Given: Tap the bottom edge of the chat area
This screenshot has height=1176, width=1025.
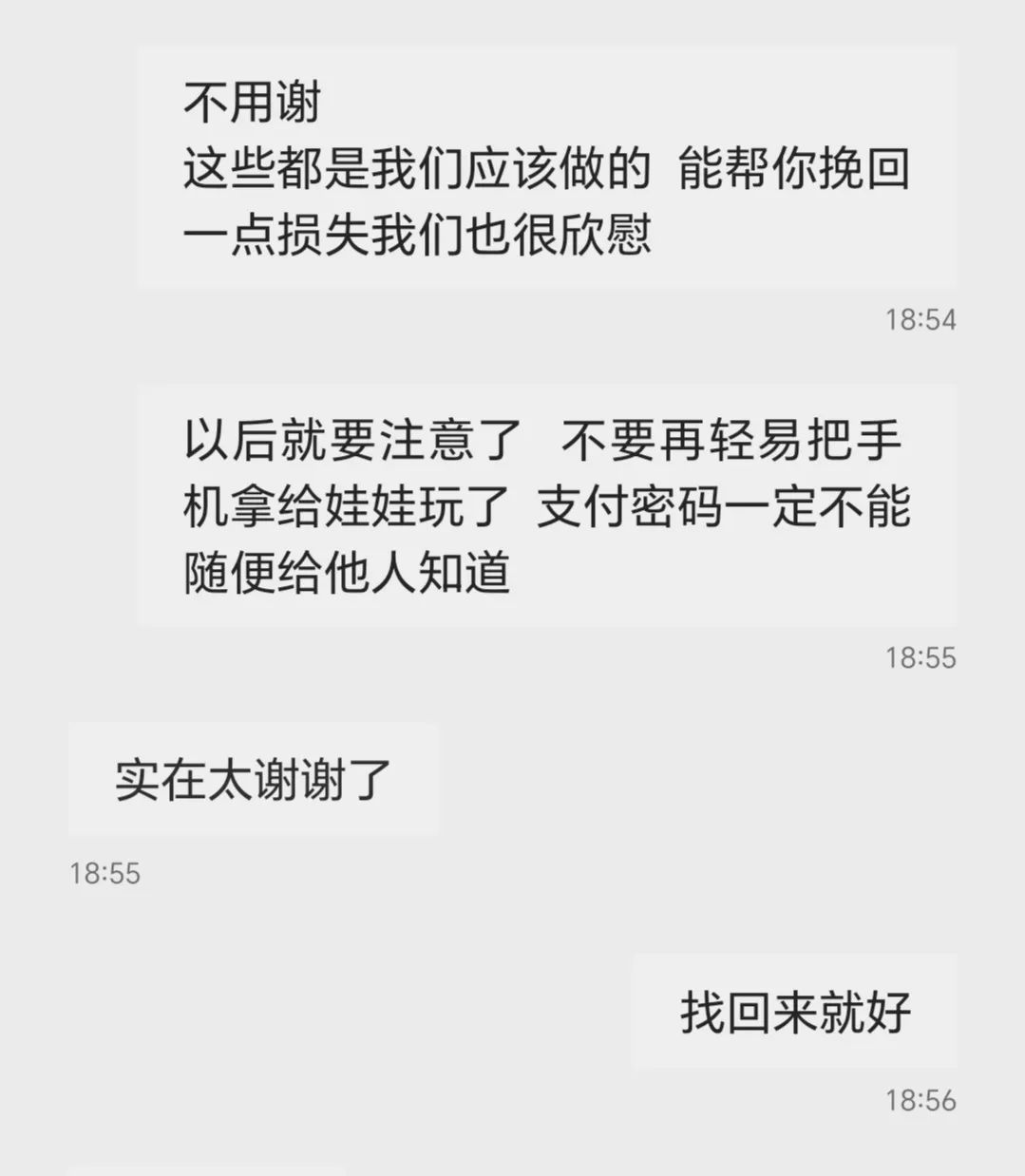Looking at the screenshot, I should (x=513, y=1164).
